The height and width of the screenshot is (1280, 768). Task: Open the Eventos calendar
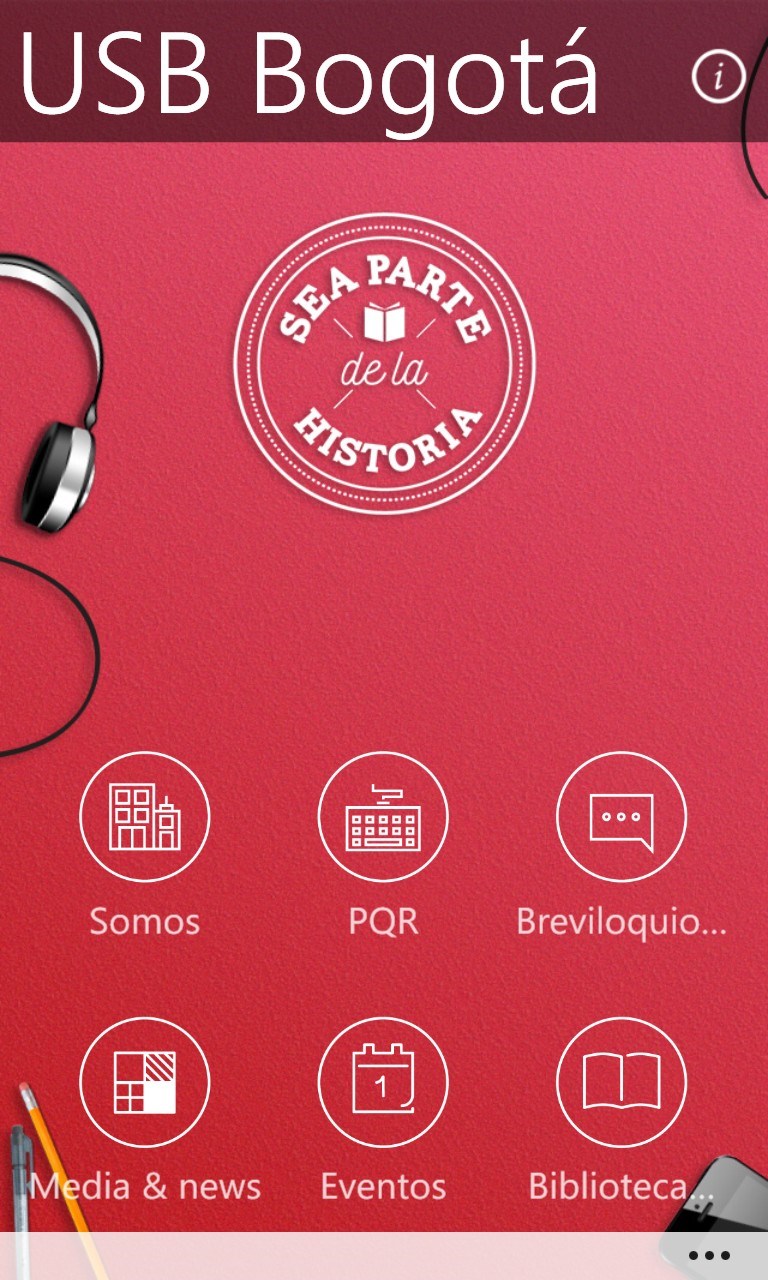pos(383,1082)
